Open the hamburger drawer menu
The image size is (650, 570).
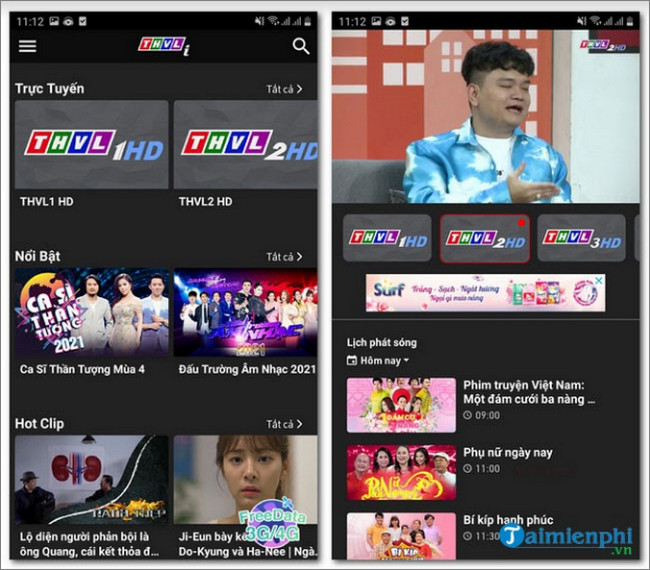click(x=28, y=46)
